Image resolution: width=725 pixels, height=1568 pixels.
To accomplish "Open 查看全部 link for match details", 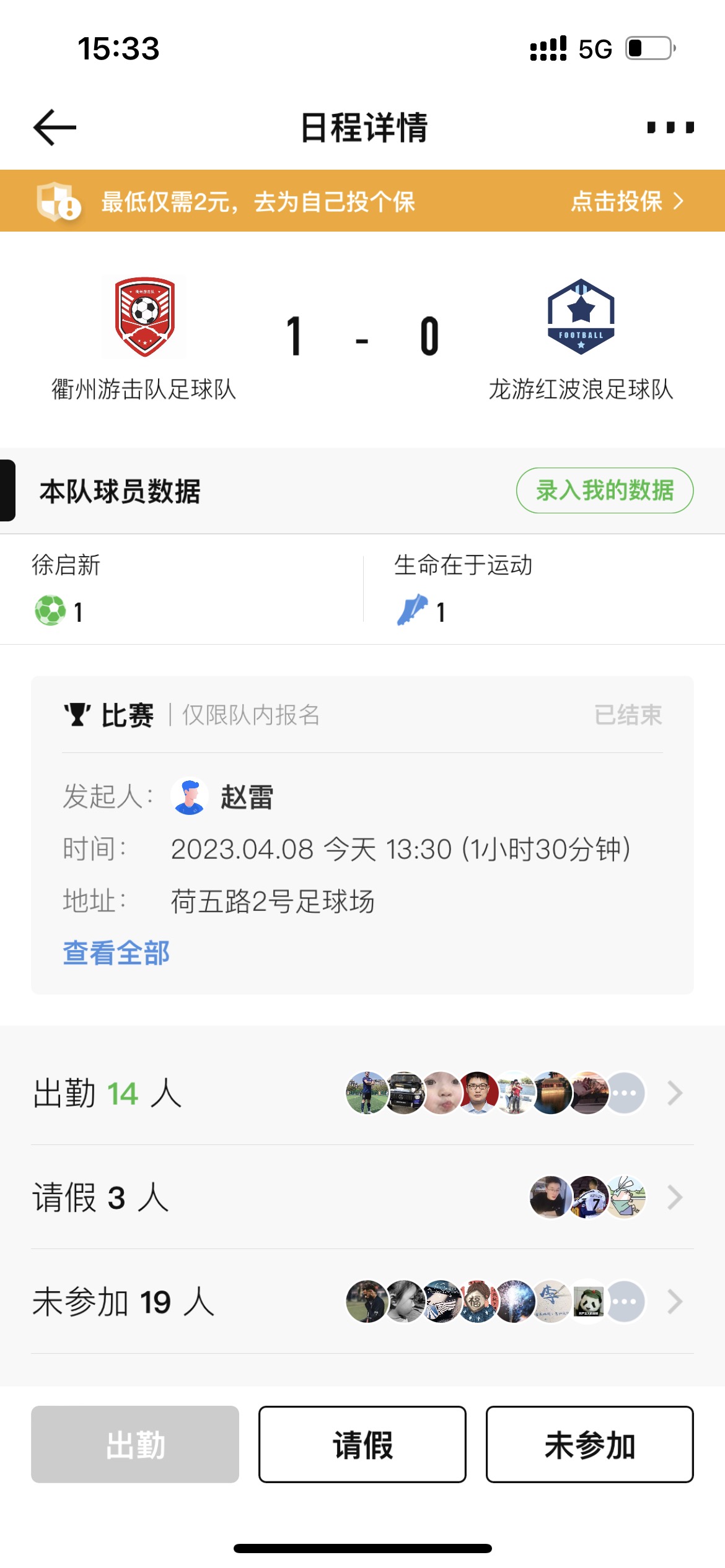I will tap(116, 952).
